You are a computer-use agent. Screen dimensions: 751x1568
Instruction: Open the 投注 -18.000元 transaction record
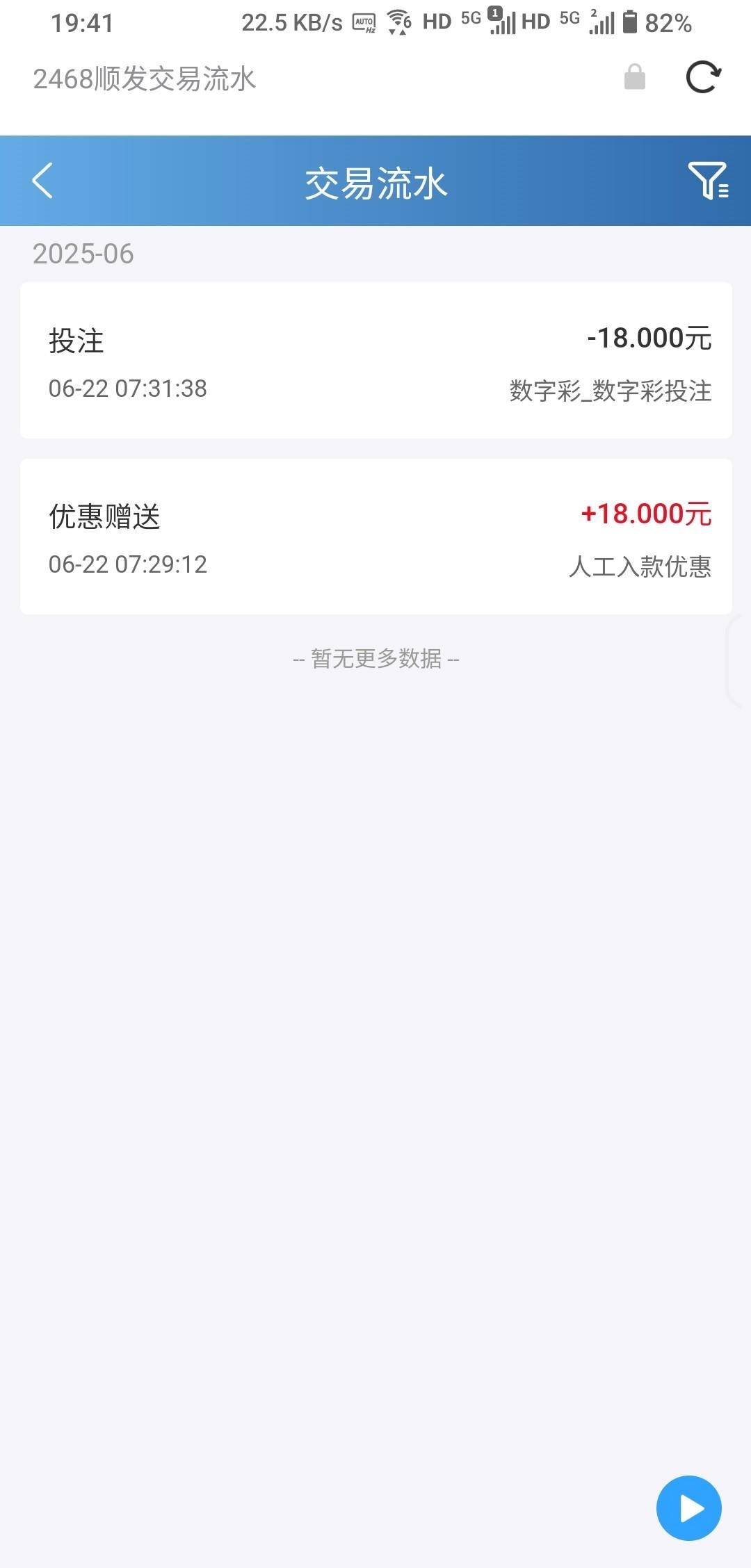(x=375, y=360)
